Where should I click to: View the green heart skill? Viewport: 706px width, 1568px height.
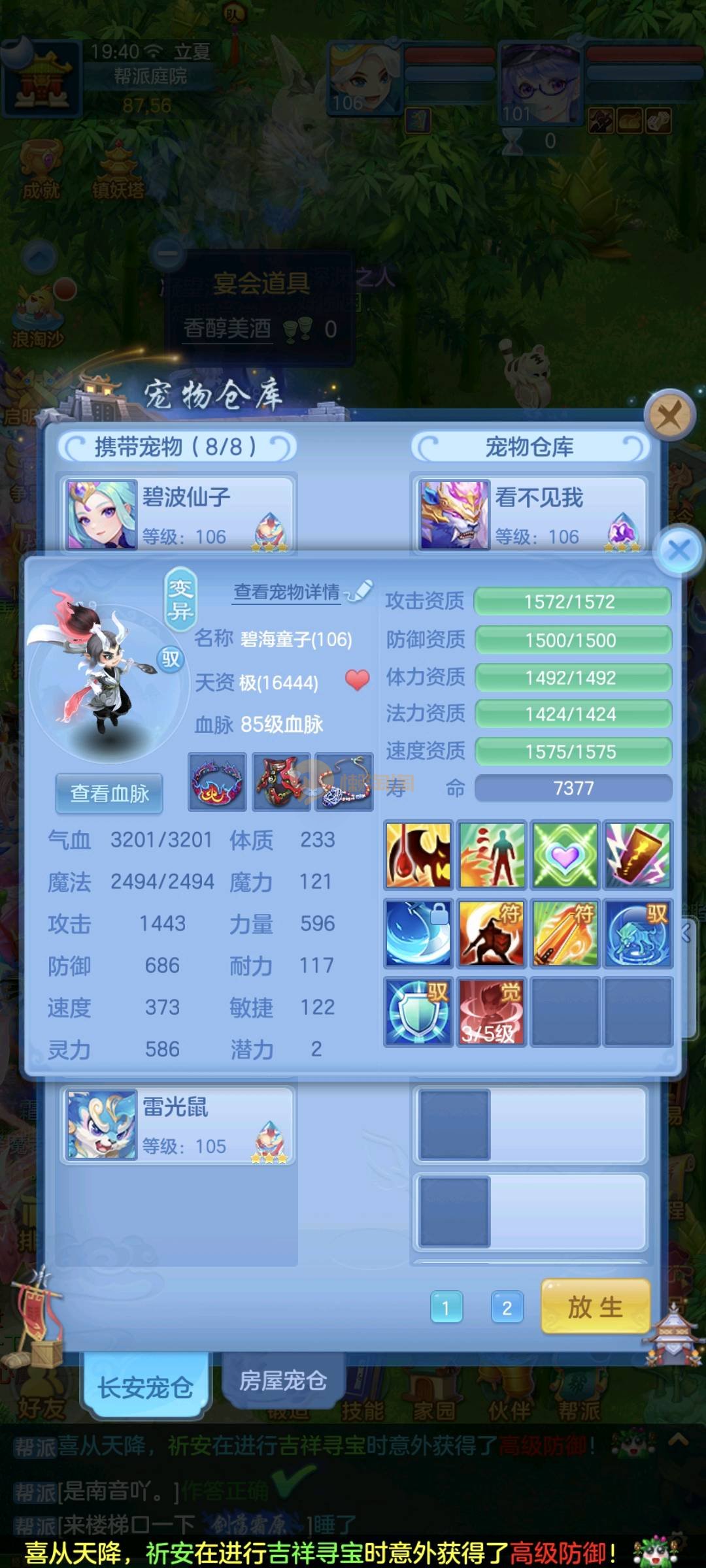pos(565,855)
